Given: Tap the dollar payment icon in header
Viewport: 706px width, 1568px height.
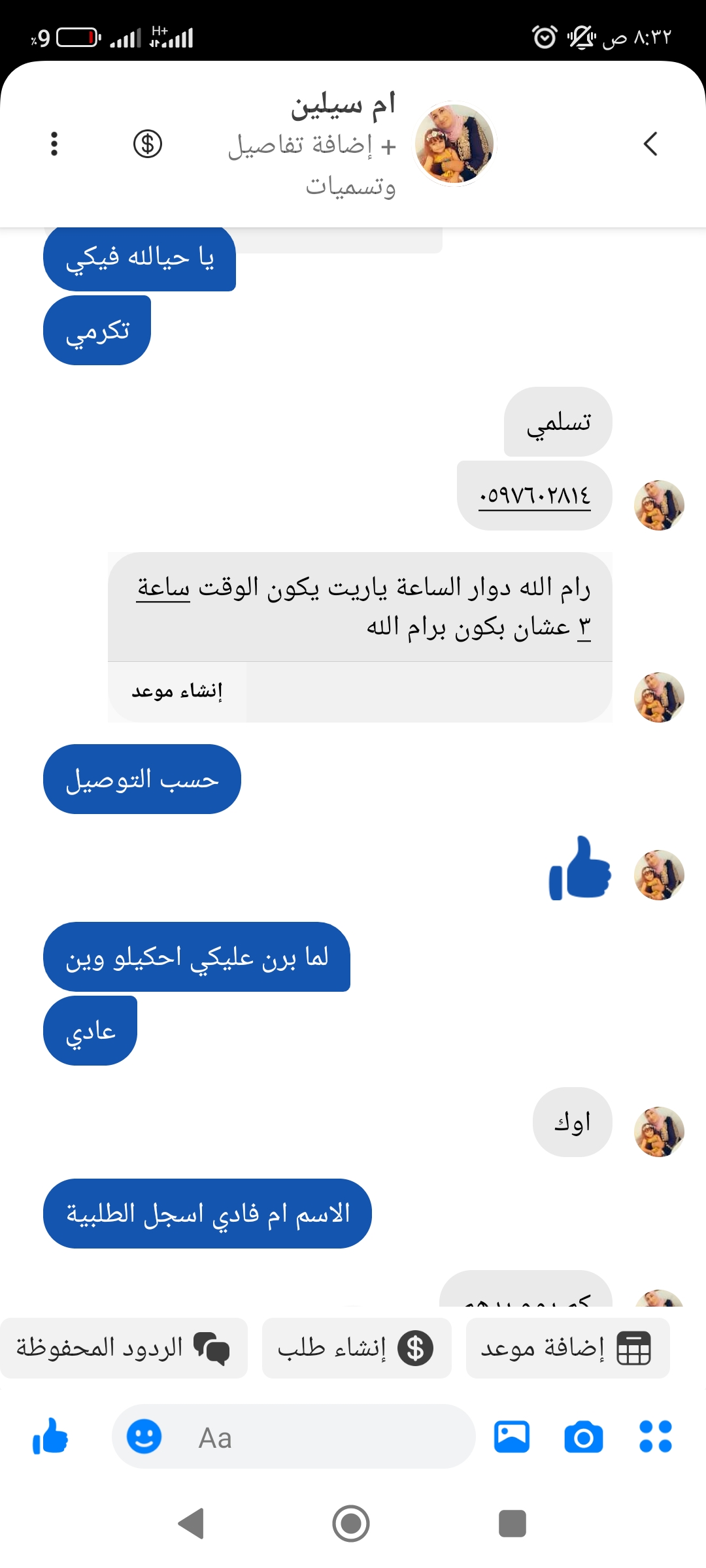Looking at the screenshot, I should coord(148,144).
